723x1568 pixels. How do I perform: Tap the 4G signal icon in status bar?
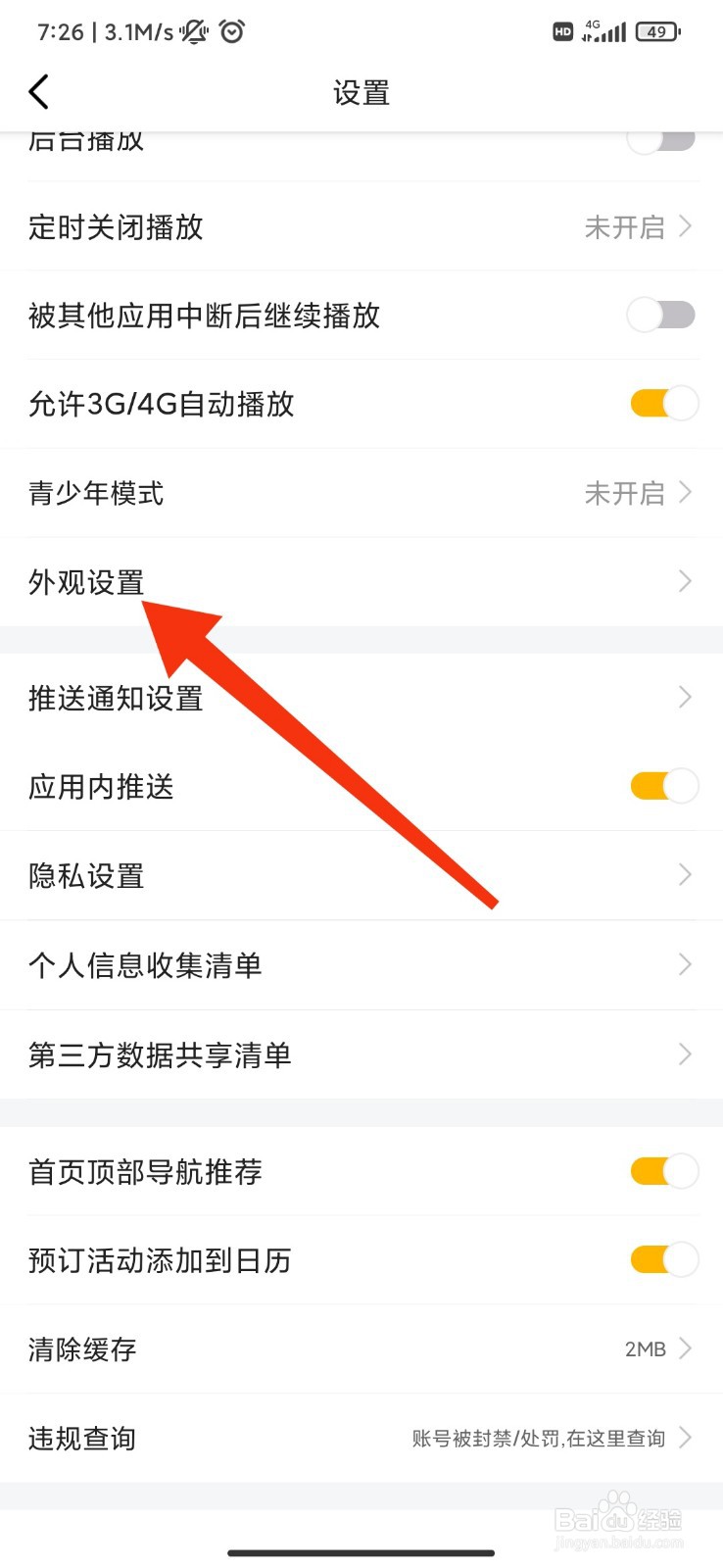601,31
